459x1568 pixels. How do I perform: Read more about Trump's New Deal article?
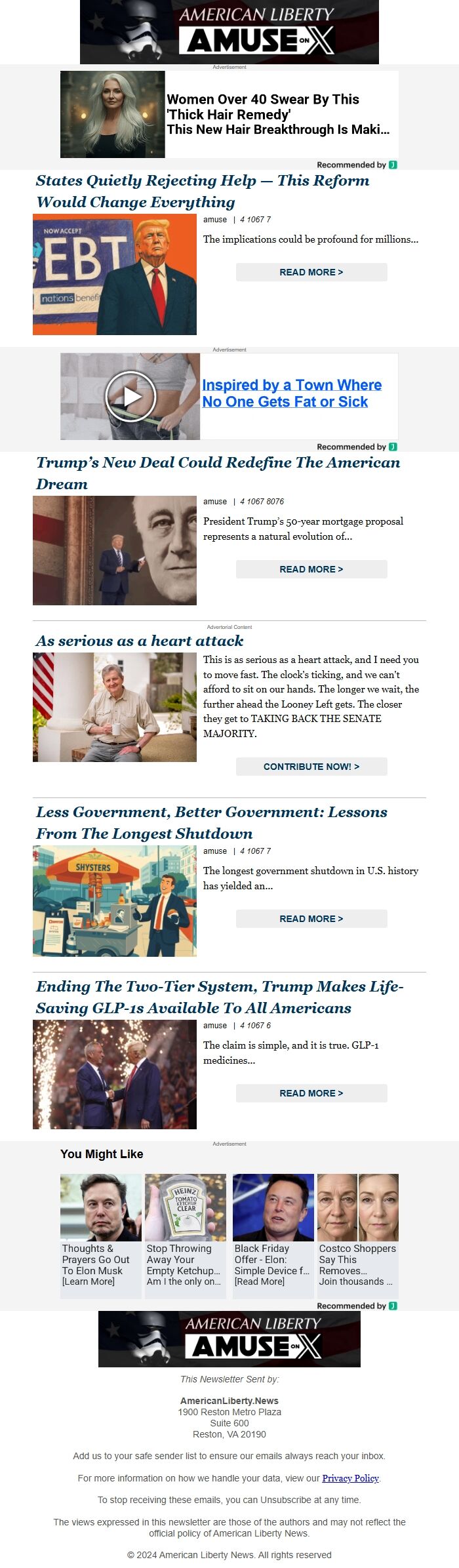point(311,569)
